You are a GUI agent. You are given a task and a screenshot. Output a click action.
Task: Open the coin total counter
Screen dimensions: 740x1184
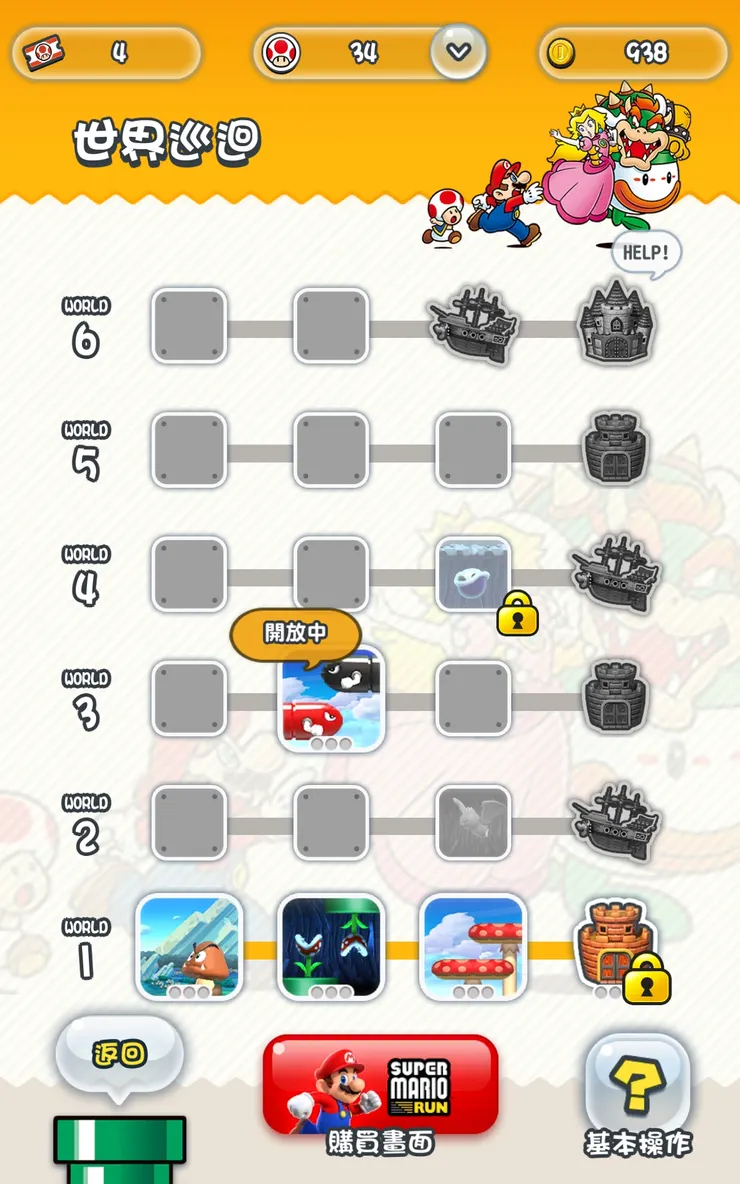click(x=632, y=52)
